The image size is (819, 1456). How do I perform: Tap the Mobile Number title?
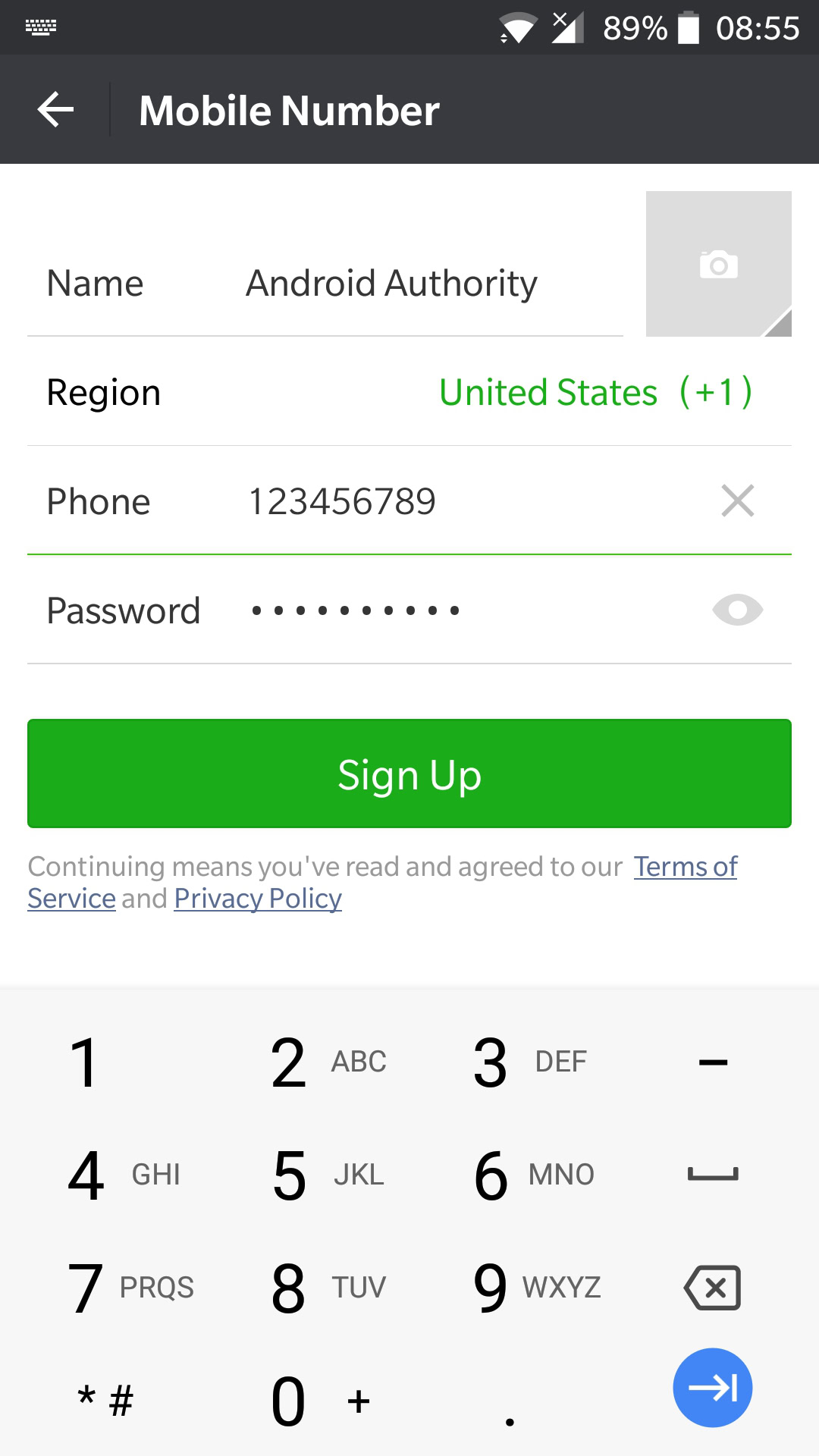289,108
